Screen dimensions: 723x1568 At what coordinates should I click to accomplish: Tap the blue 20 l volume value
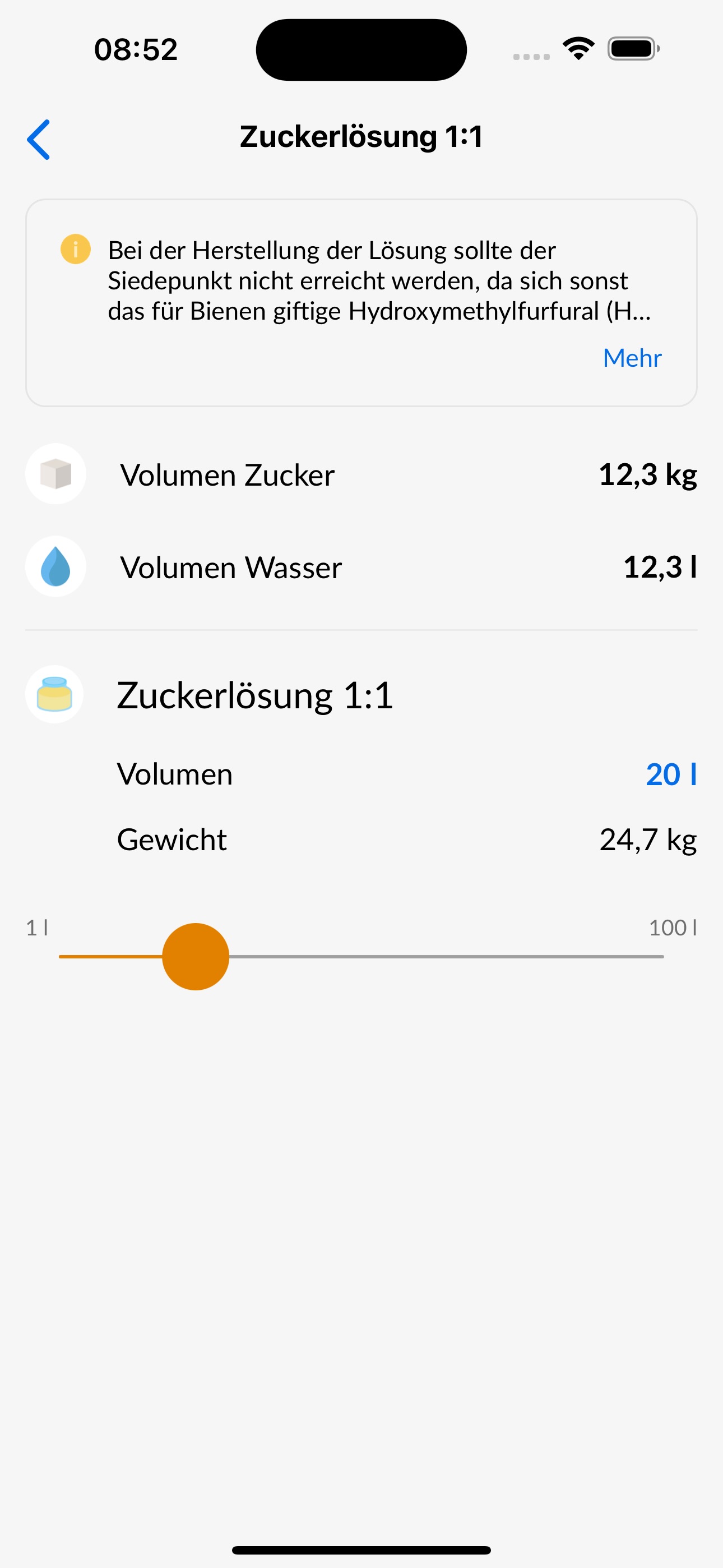(671, 774)
